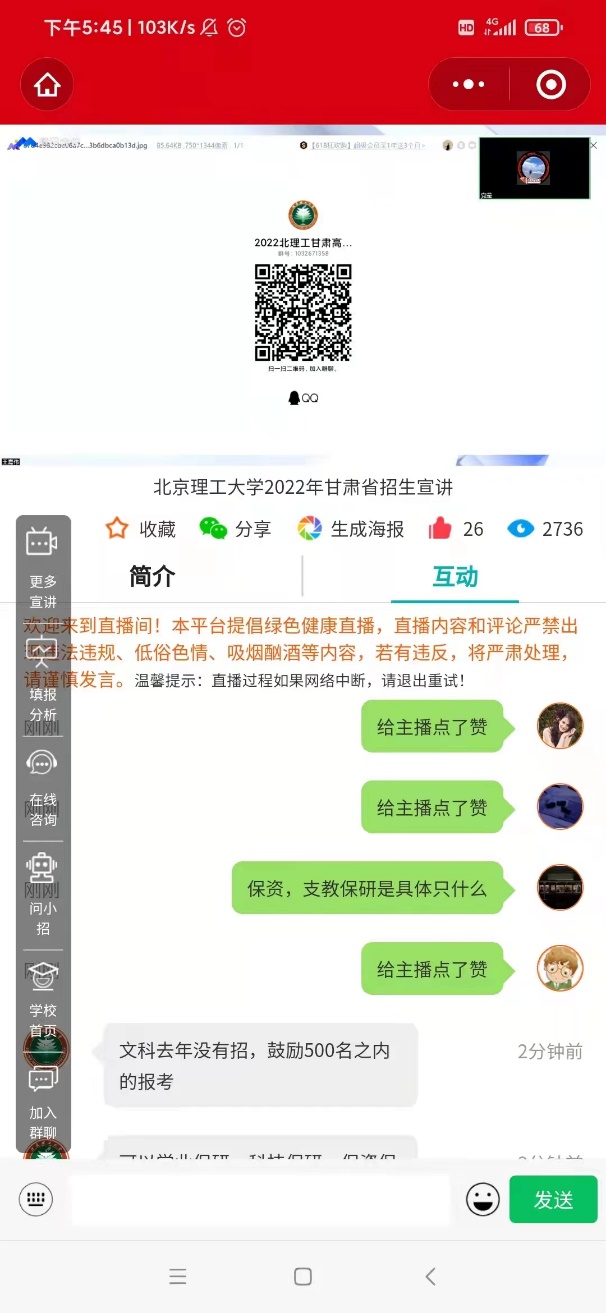Screen dimensions: 606x1313
Task: Like the stream with the thumbs-up icon
Action: (x=440, y=529)
